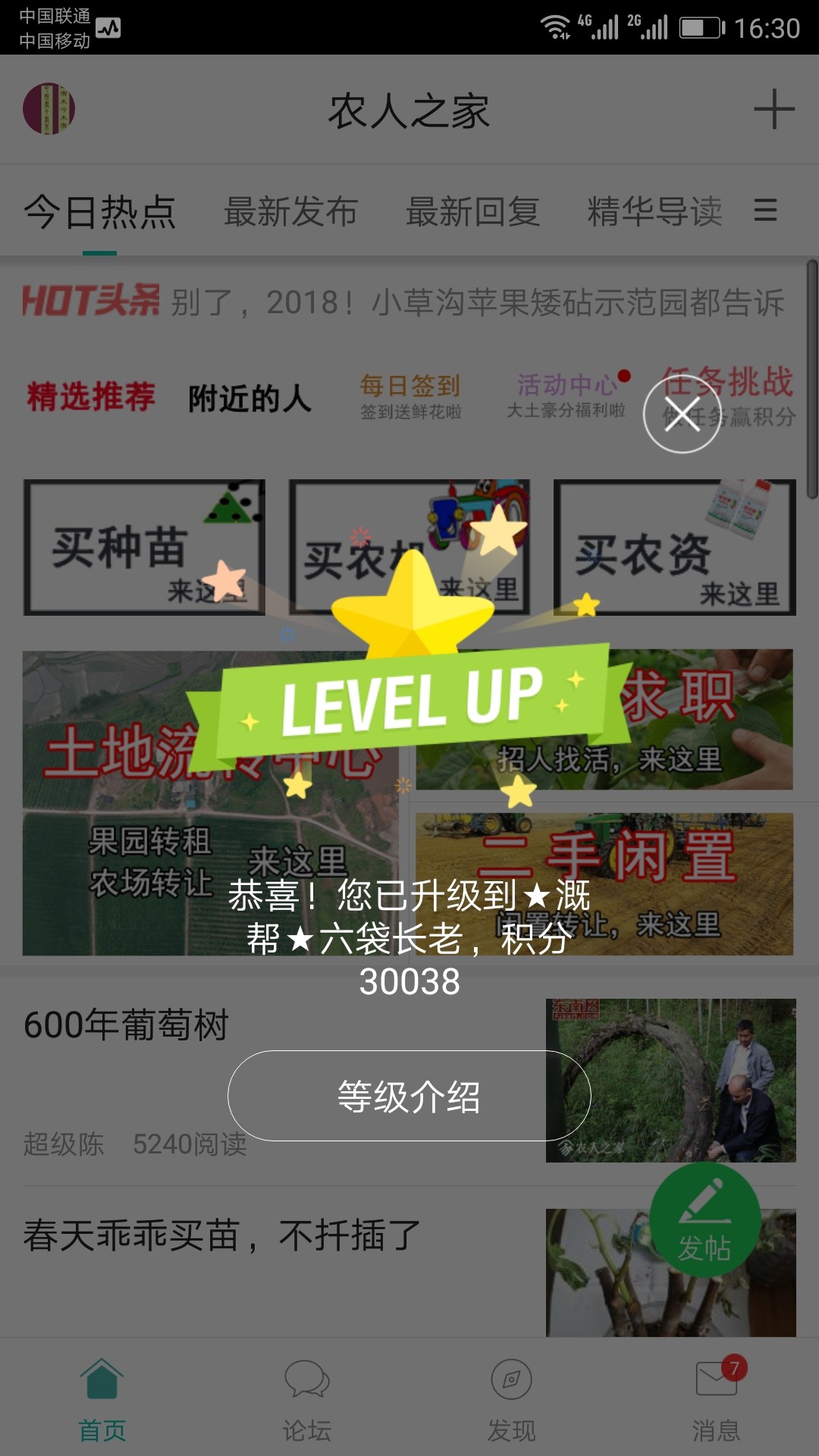Switch to the 最新回复 tab

(472, 212)
